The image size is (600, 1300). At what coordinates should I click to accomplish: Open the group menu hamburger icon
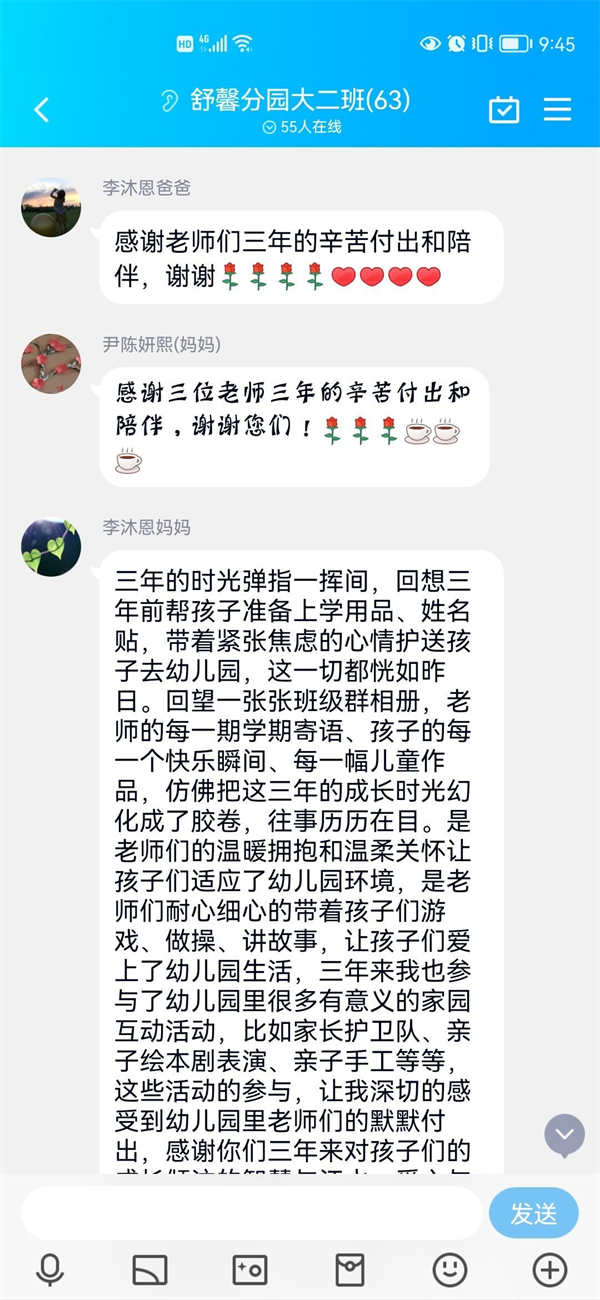point(558,109)
